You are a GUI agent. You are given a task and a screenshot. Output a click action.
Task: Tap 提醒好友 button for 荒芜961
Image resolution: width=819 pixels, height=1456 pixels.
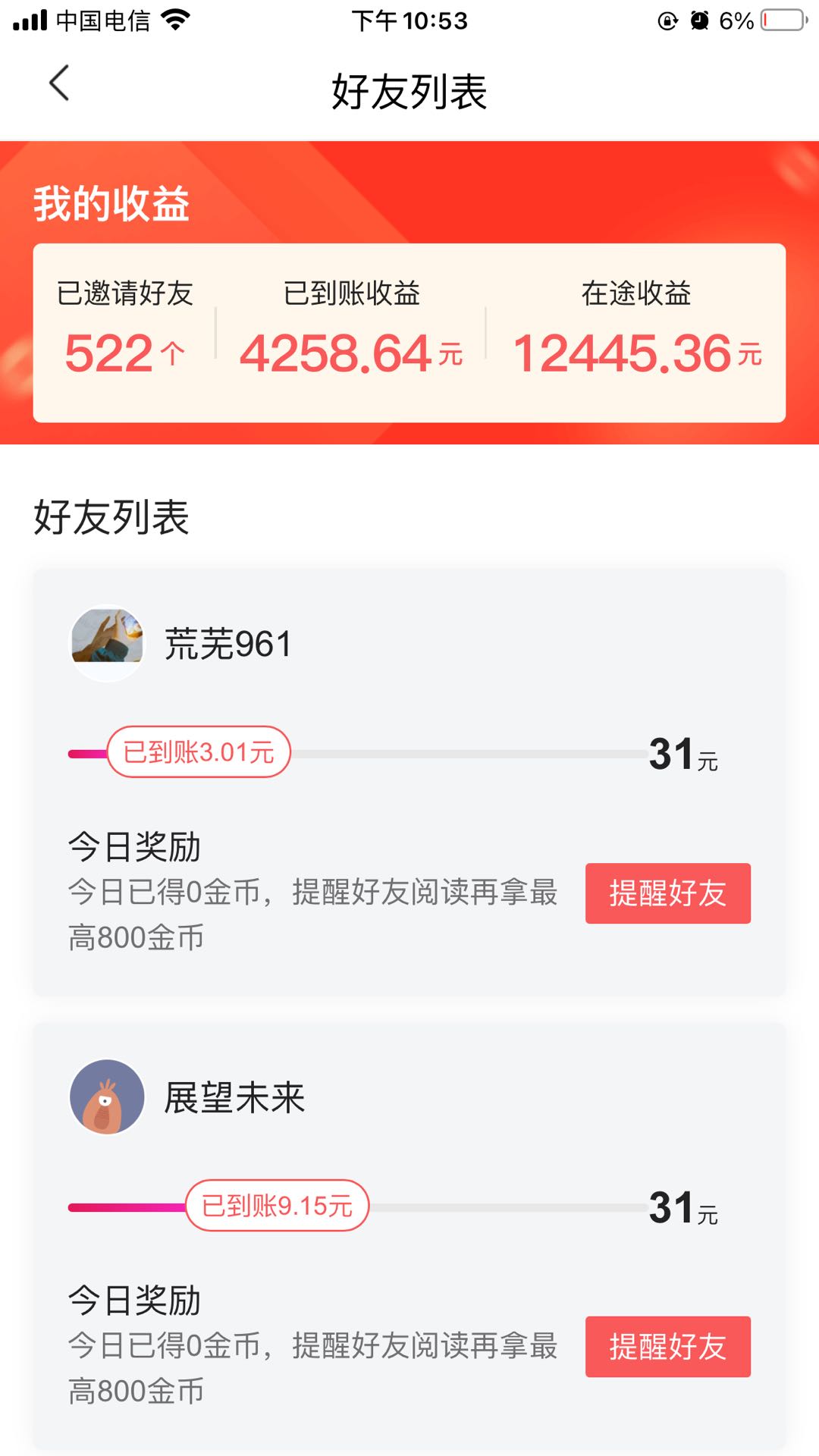click(x=668, y=893)
